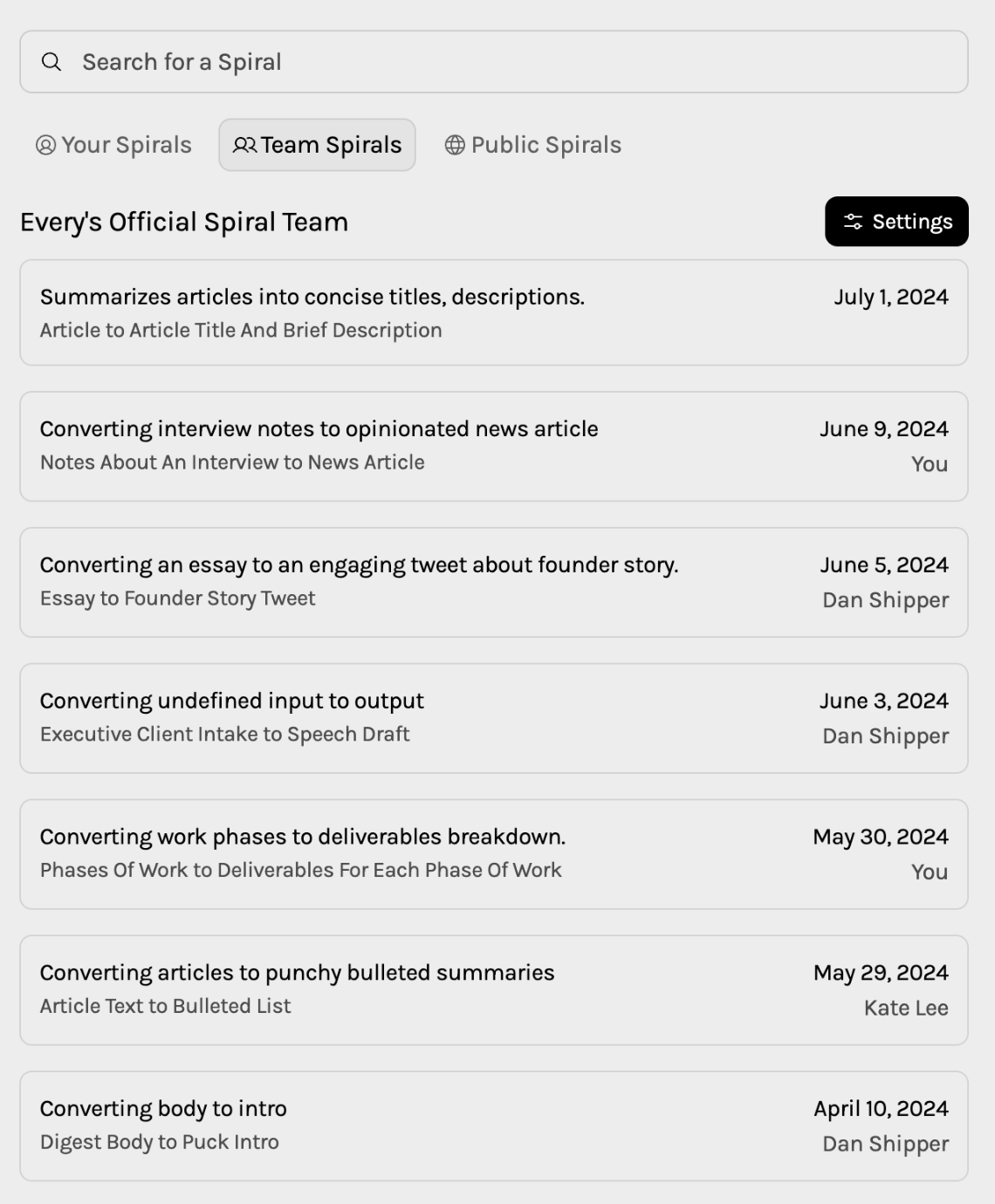Tap the Search for a Spiral field
The image size is (995, 1204).
tap(493, 62)
